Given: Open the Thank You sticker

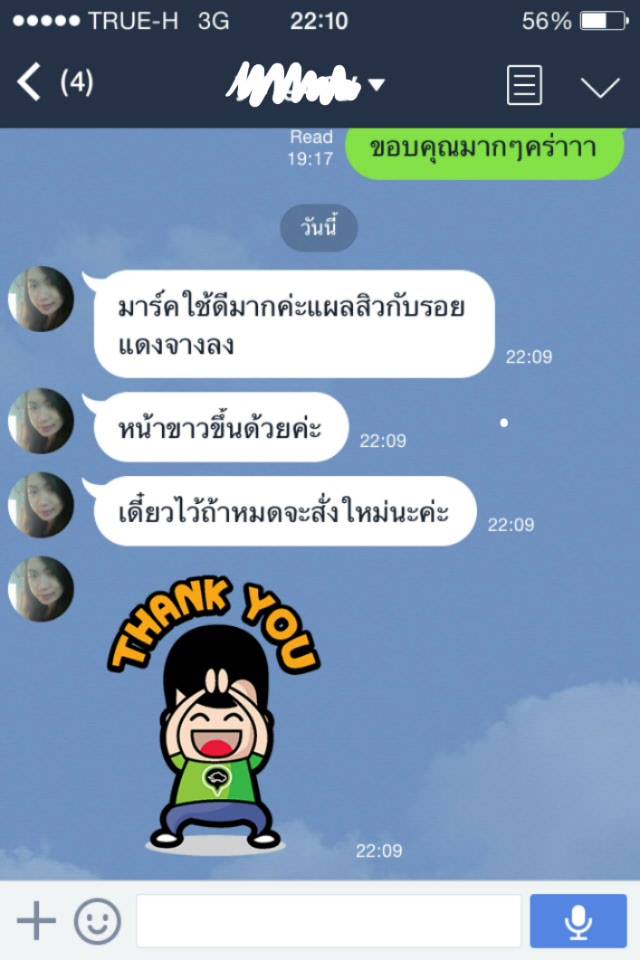Looking at the screenshot, I should click(x=212, y=712).
